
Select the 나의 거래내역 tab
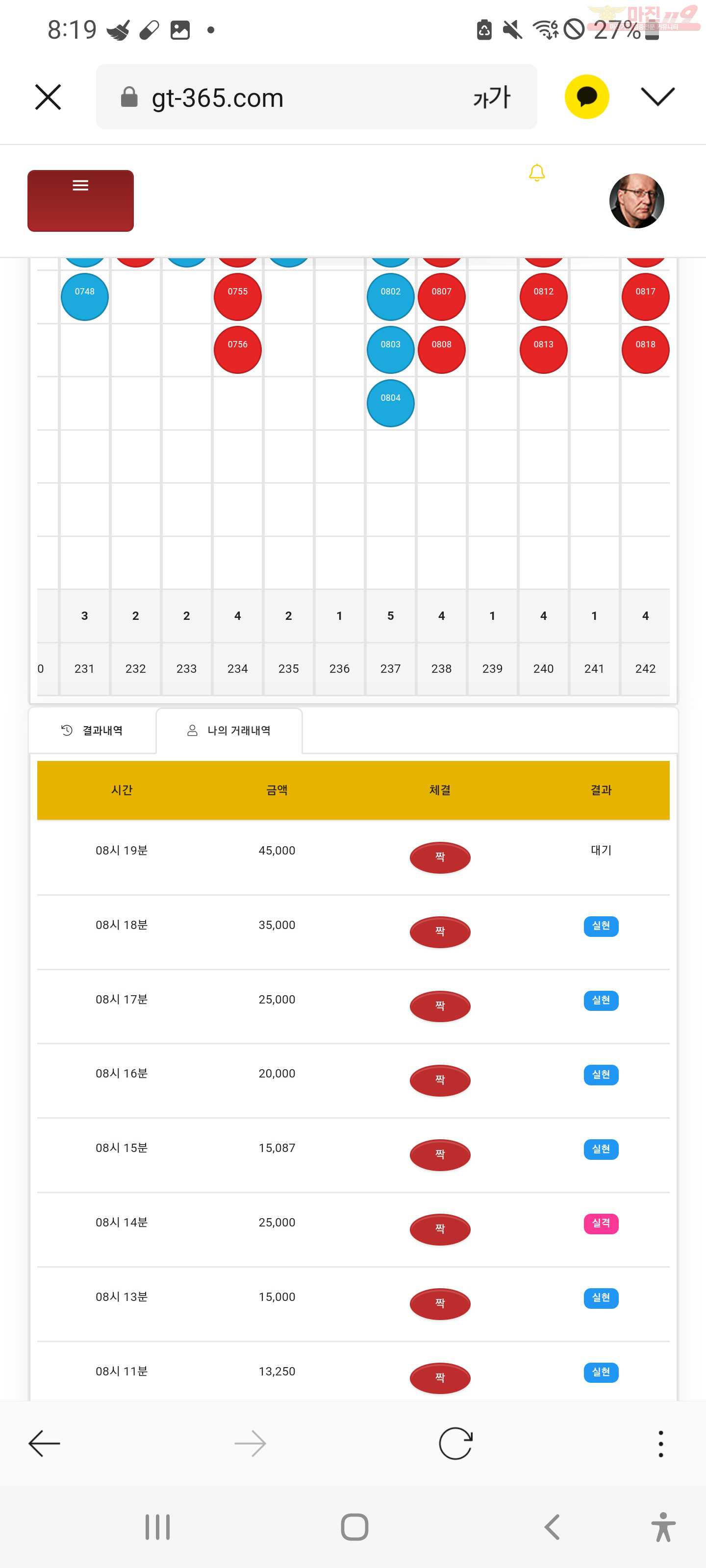pos(229,731)
